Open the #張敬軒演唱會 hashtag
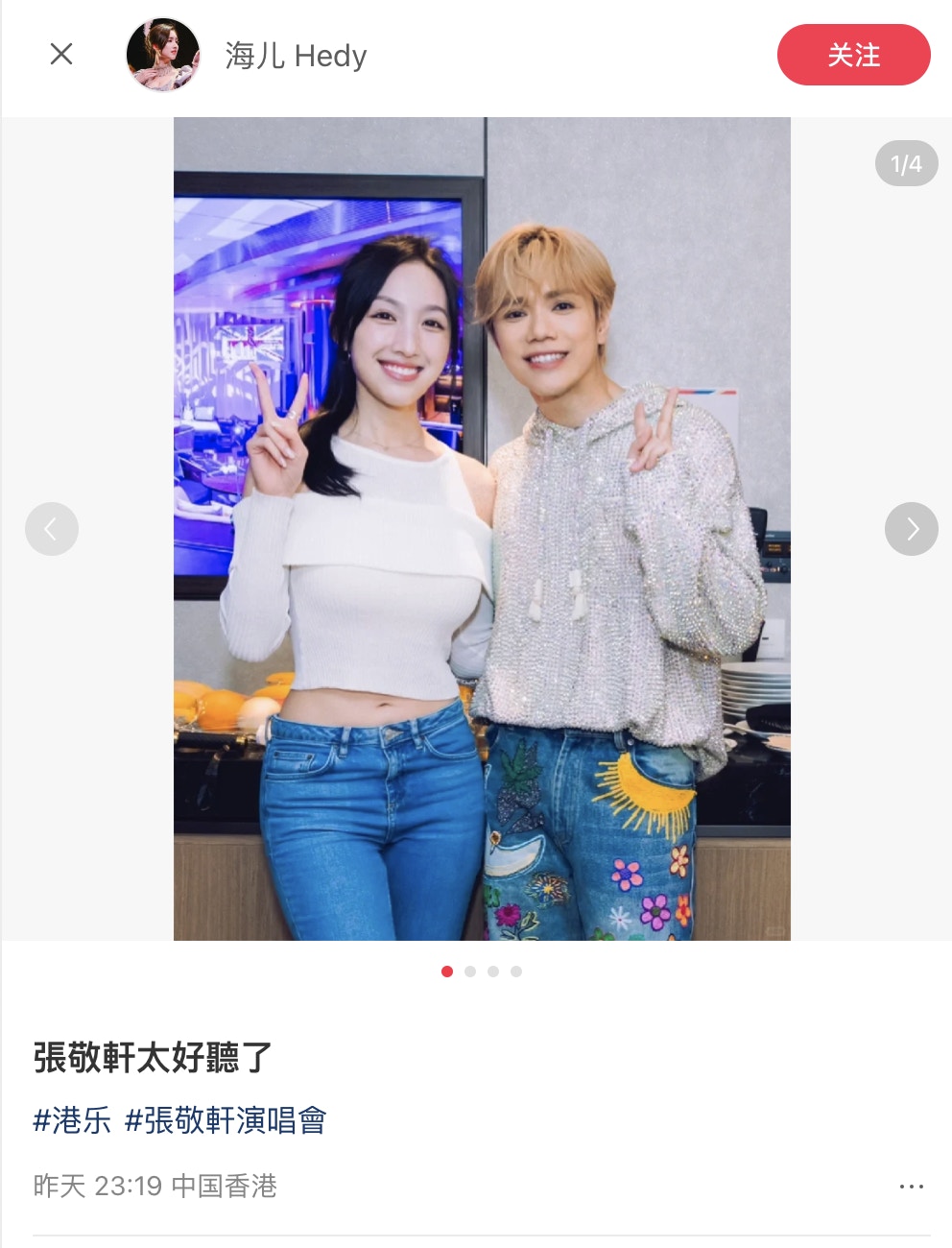 226,1120
